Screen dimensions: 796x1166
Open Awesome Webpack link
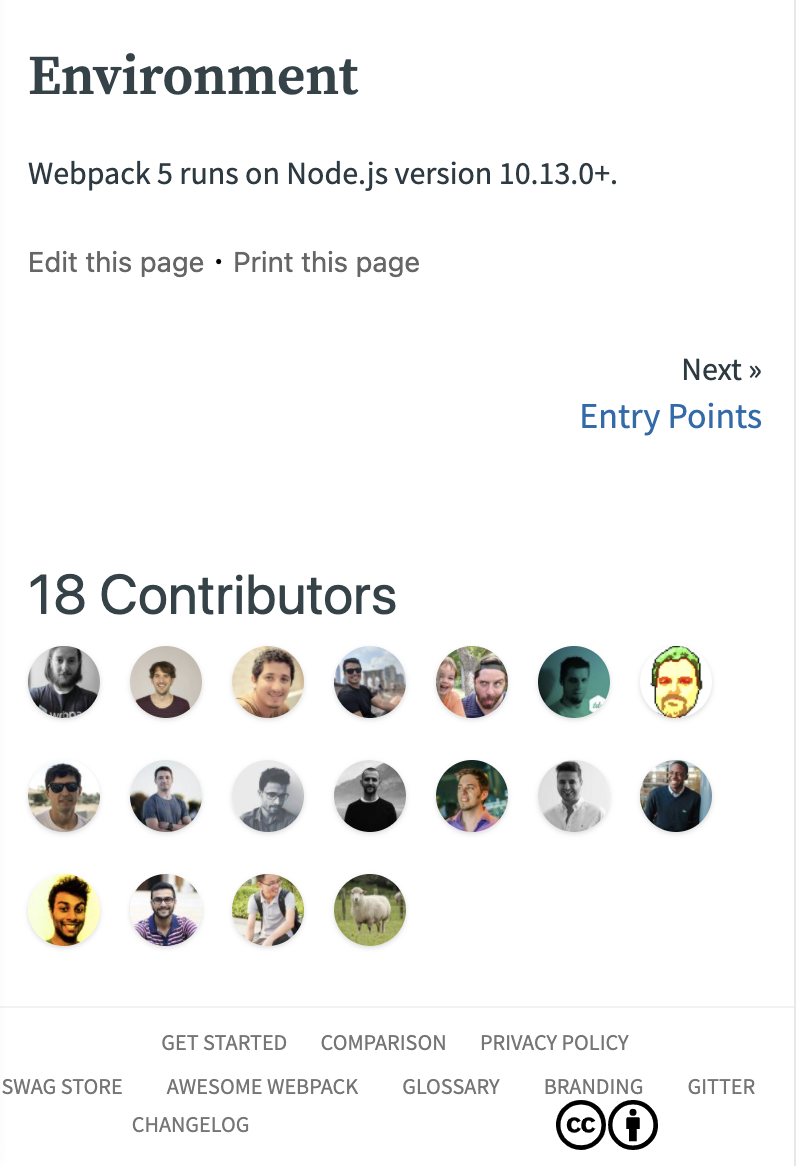click(x=263, y=1086)
